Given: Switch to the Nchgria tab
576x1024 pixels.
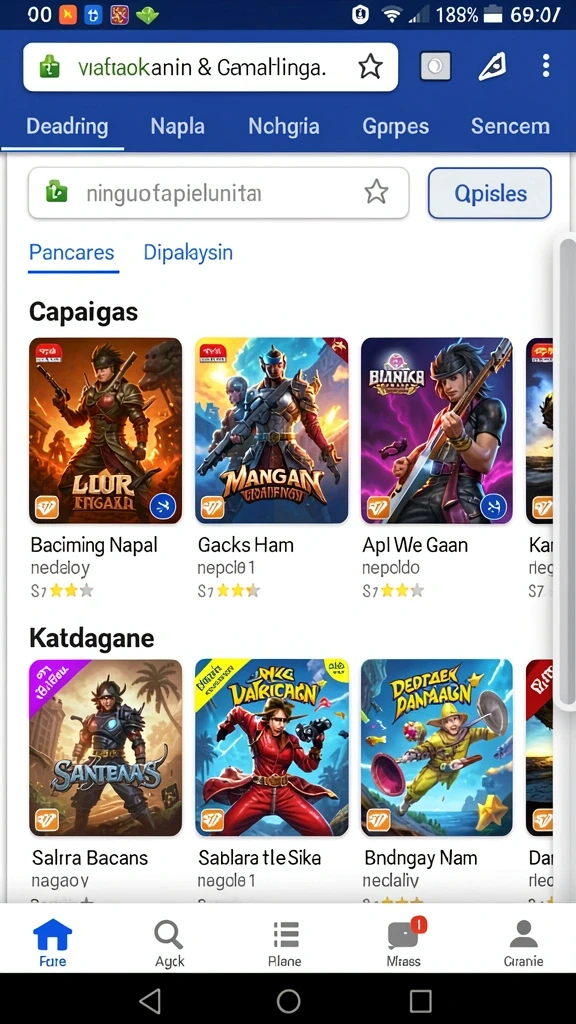Looking at the screenshot, I should tap(283, 126).
